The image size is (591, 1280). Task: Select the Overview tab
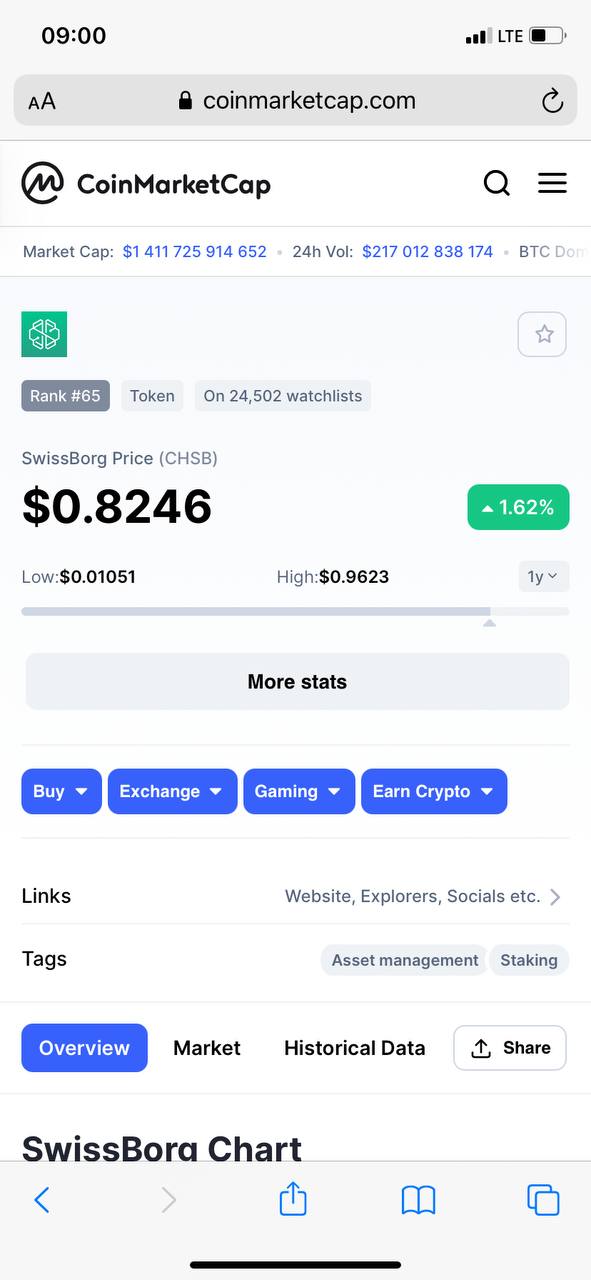click(84, 1048)
